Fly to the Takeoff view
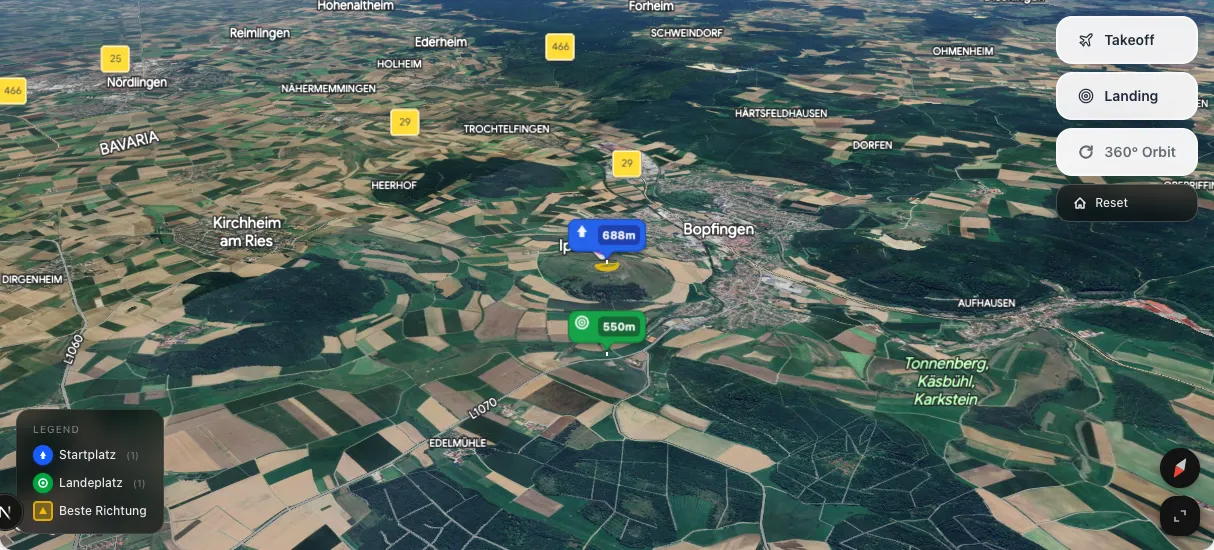1214x550 pixels. coord(1126,41)
